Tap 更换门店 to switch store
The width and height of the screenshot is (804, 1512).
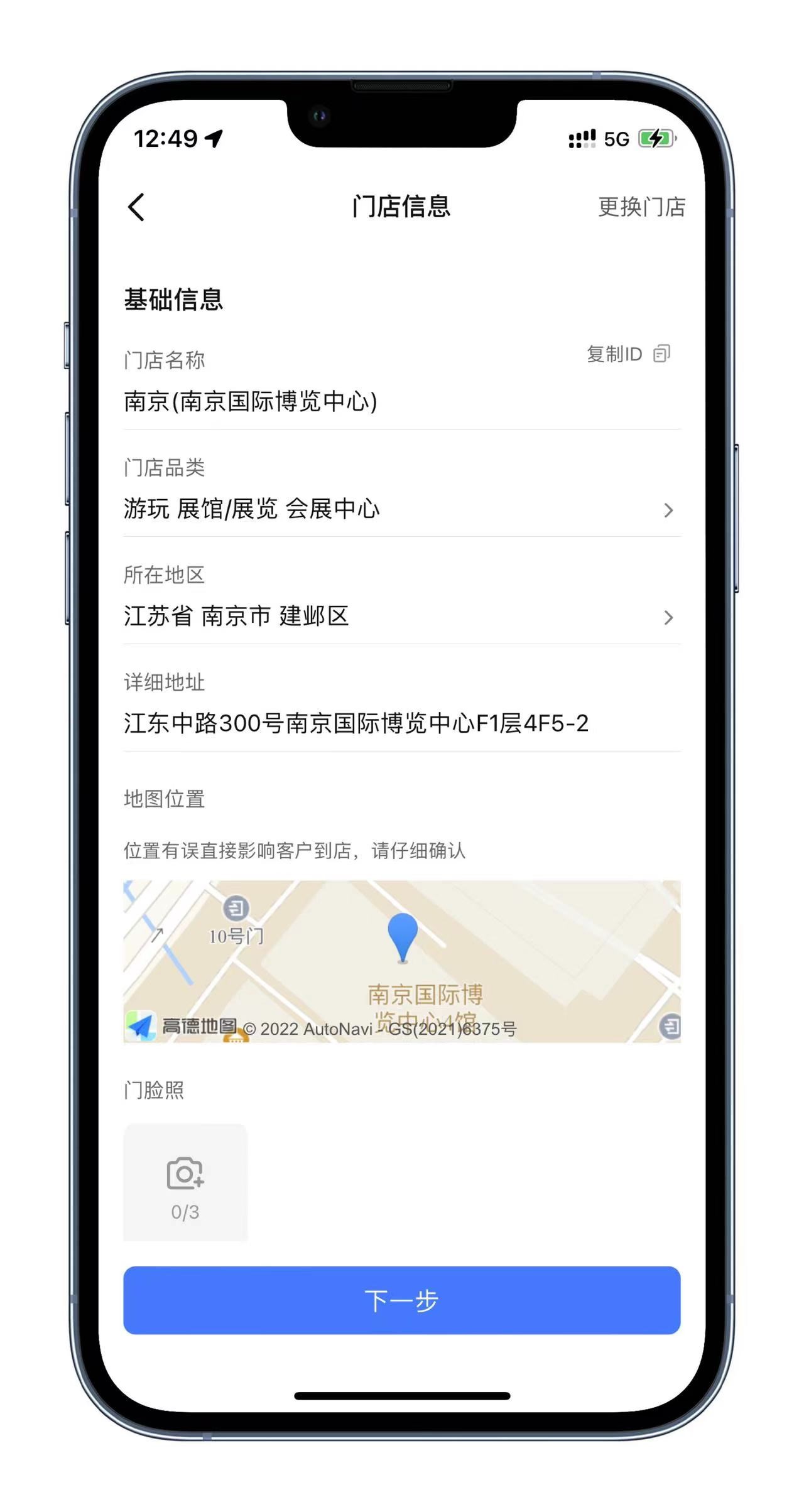pos(641,207)
